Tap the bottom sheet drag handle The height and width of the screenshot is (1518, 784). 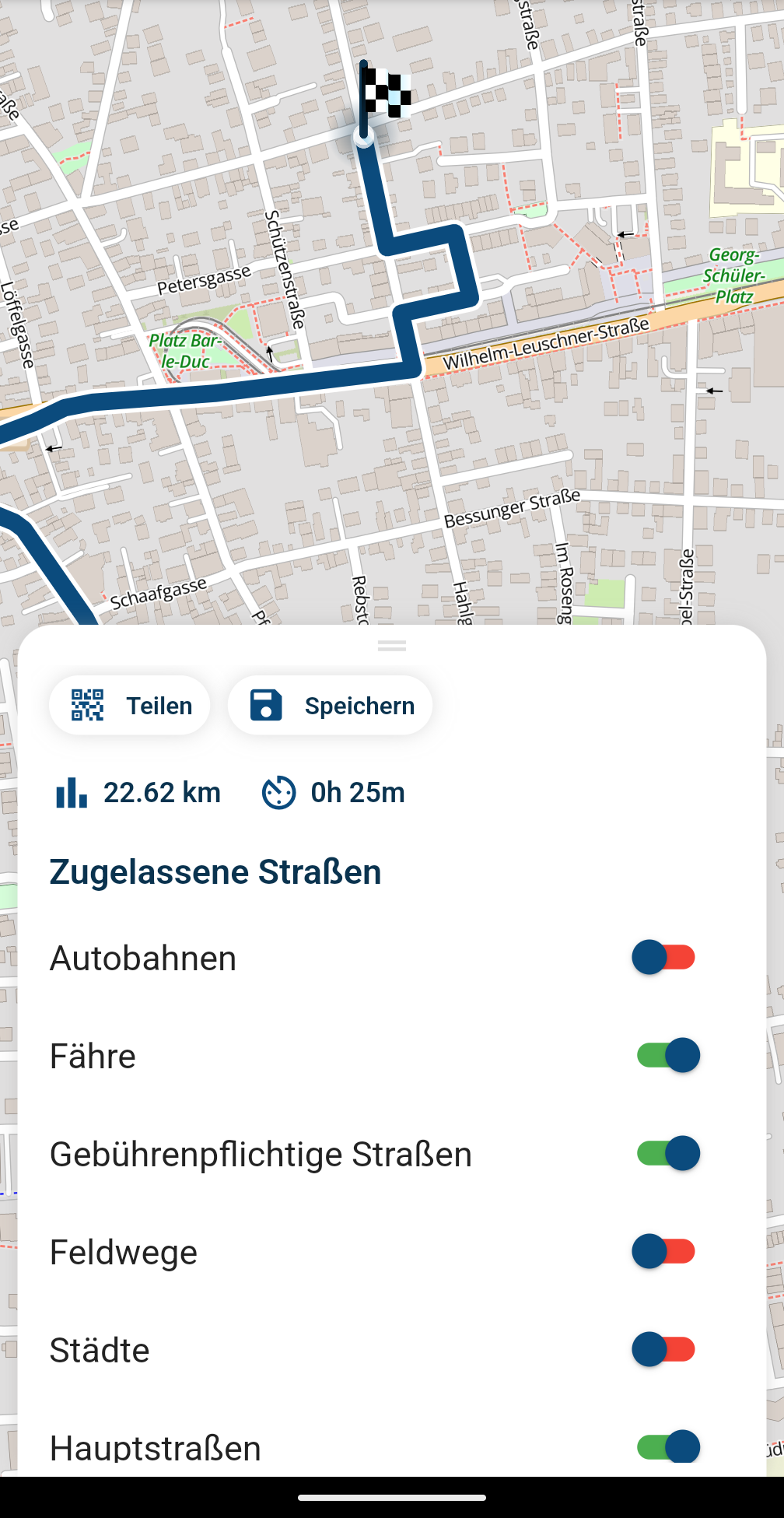tap(392, 645)
